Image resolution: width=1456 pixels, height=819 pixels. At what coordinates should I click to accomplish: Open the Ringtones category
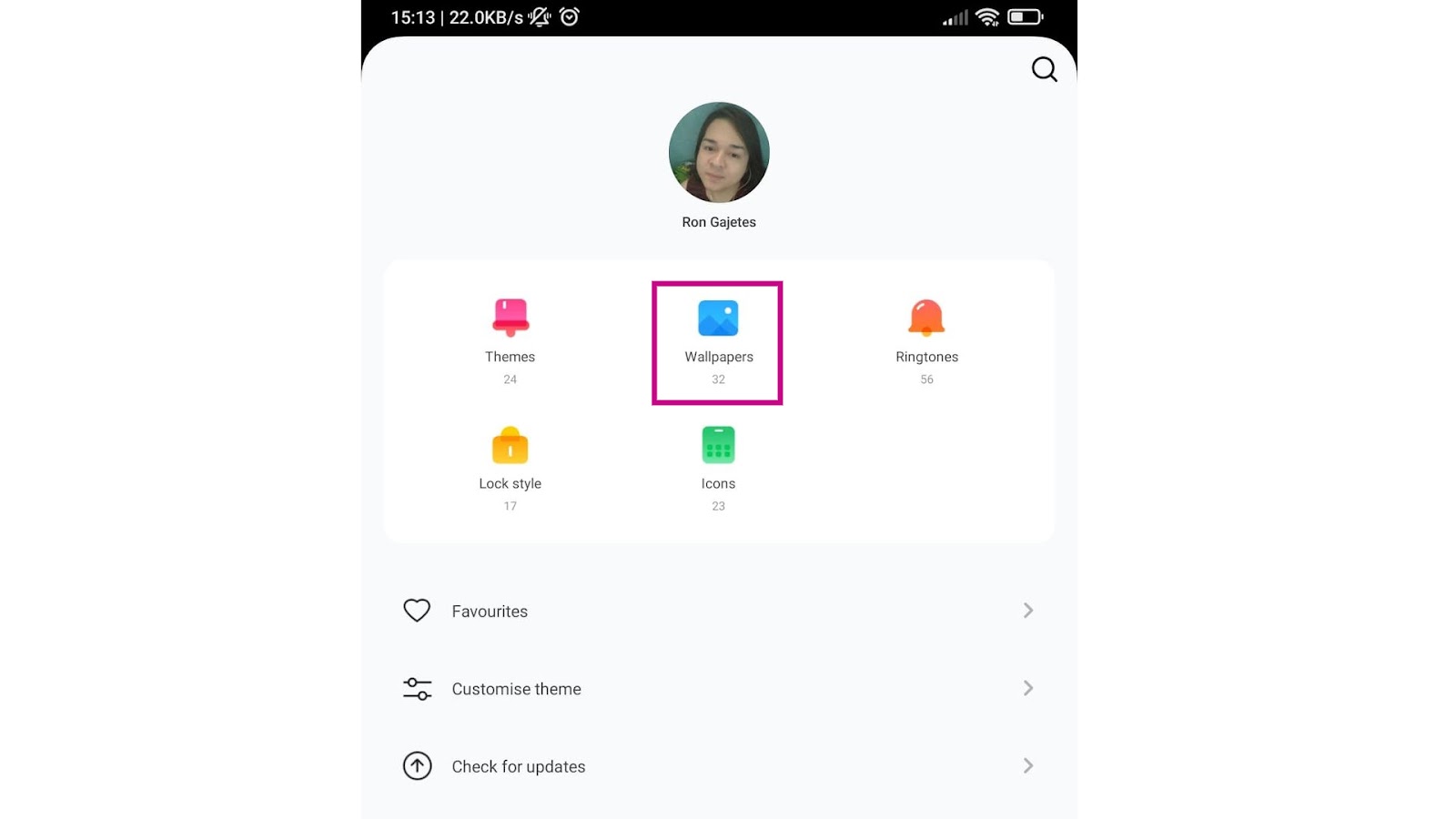(x=926, y=341)
